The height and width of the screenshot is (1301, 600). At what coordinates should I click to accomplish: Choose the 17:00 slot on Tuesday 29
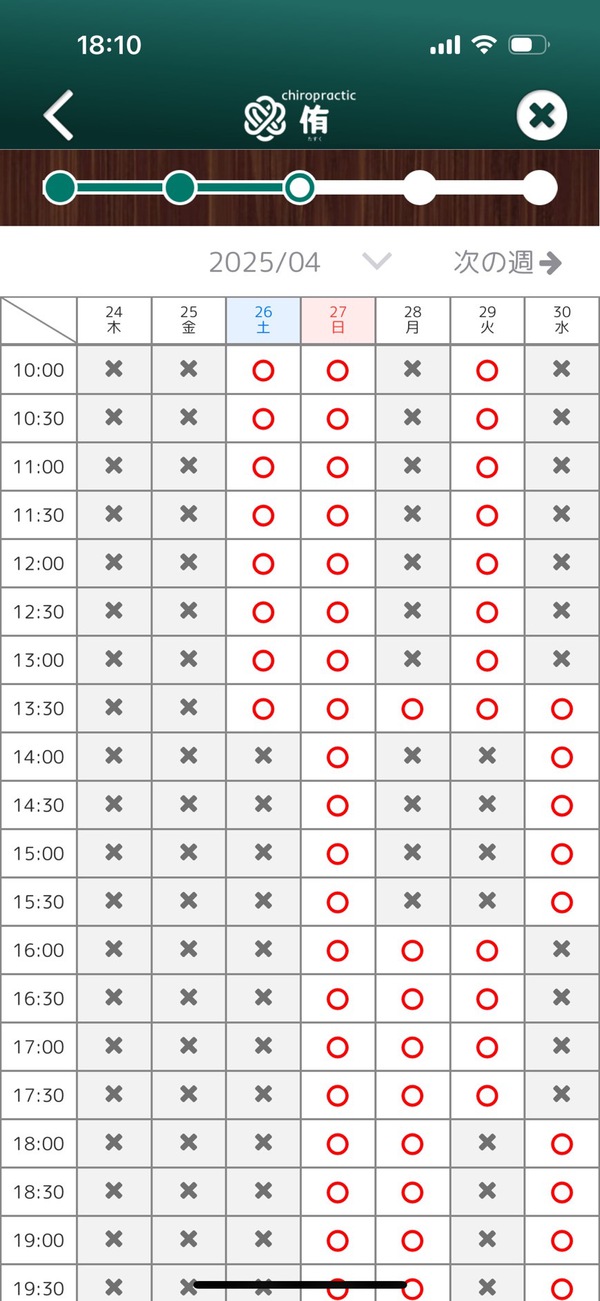point(487,1047)
